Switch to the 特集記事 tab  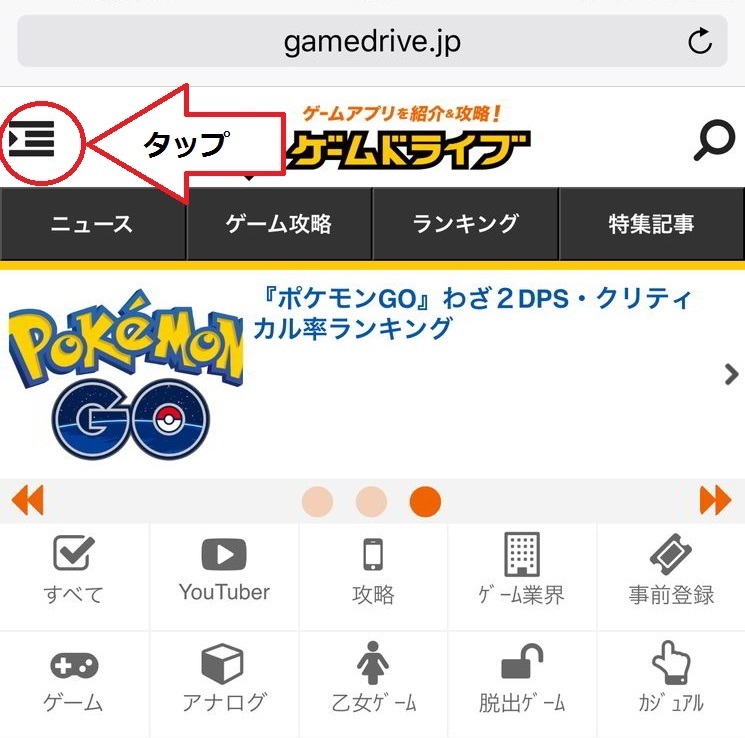point(651,224)
